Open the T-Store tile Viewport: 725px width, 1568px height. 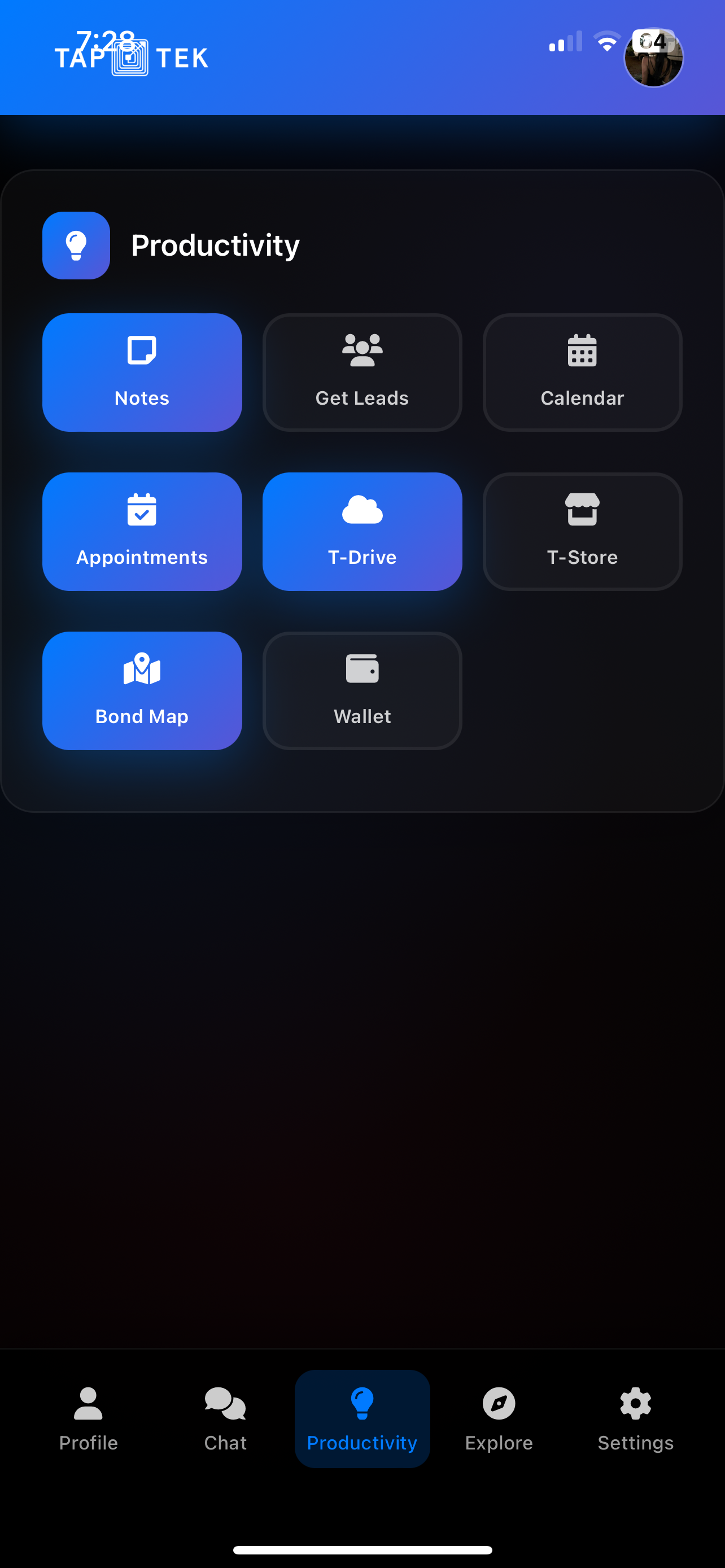[x=582, y=531]
